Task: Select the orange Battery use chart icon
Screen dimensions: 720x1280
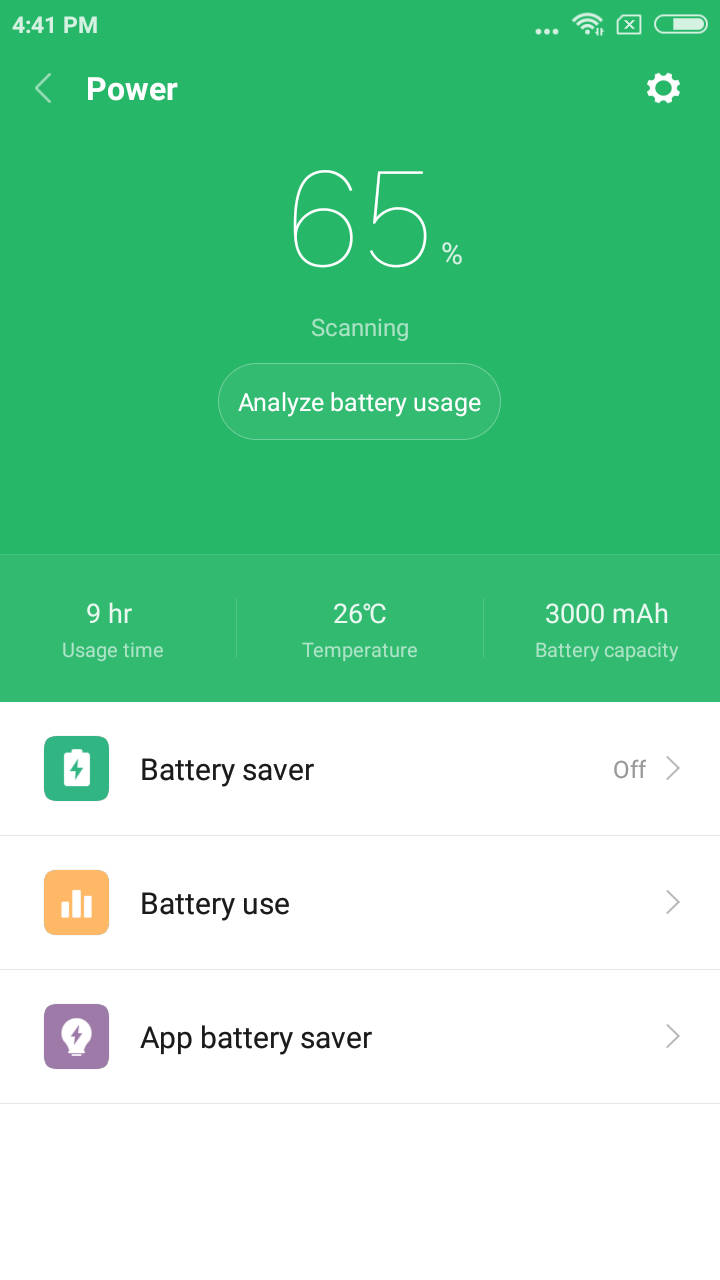Action: coord(76,902)
